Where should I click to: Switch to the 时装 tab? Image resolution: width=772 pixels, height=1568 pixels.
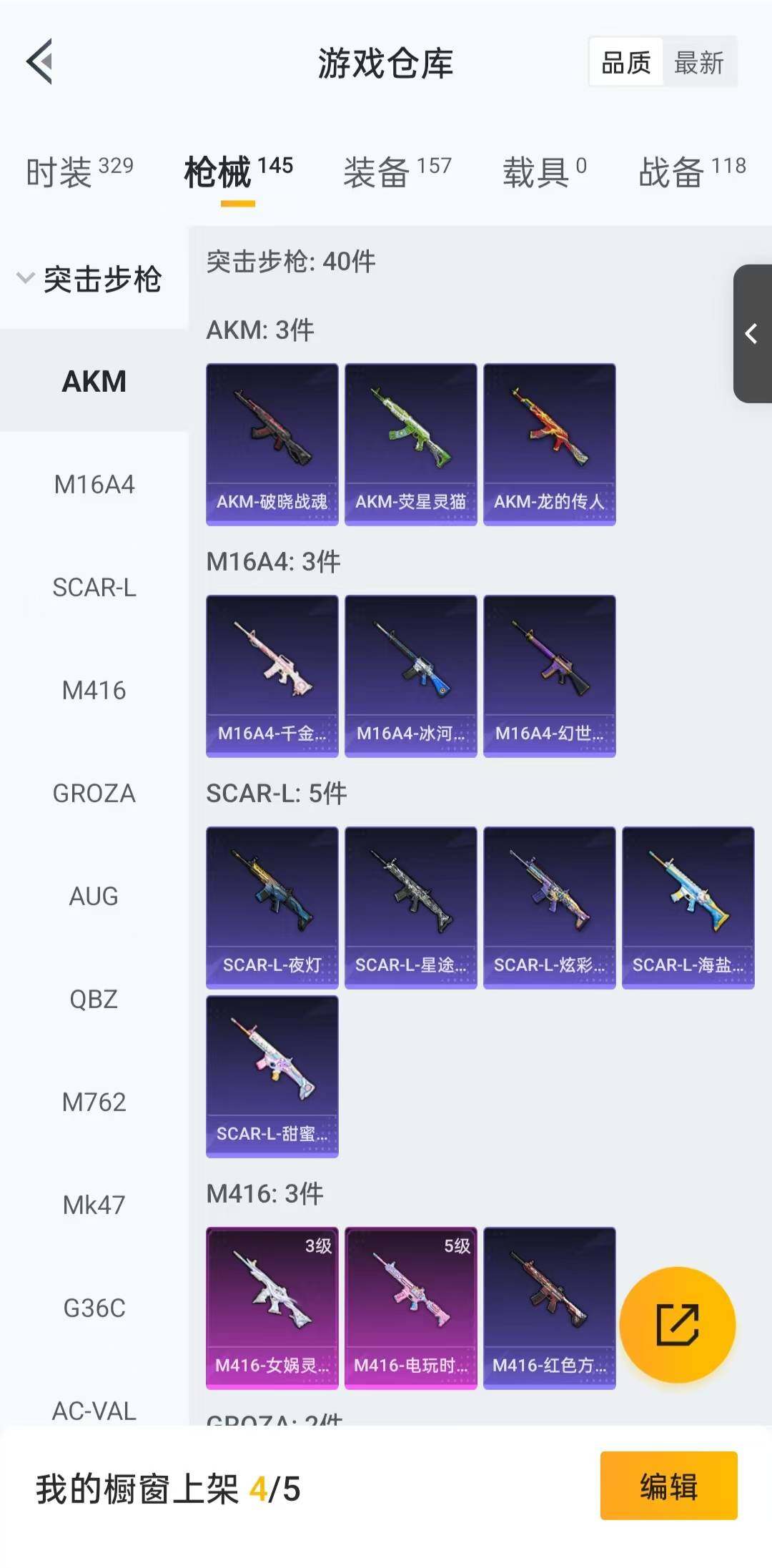pos(79,172)
